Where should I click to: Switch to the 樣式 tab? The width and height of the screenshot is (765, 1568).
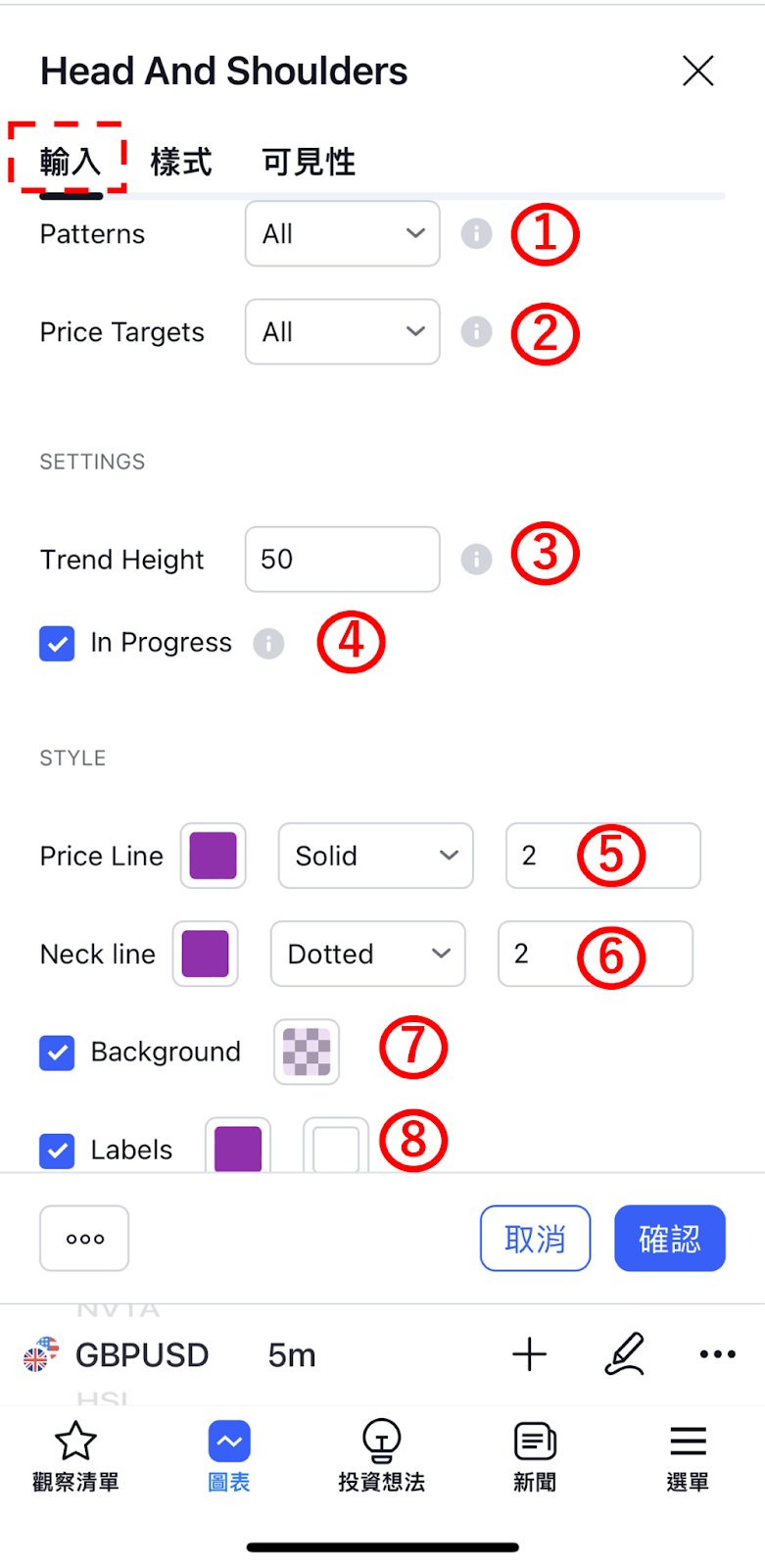(181, 162)
